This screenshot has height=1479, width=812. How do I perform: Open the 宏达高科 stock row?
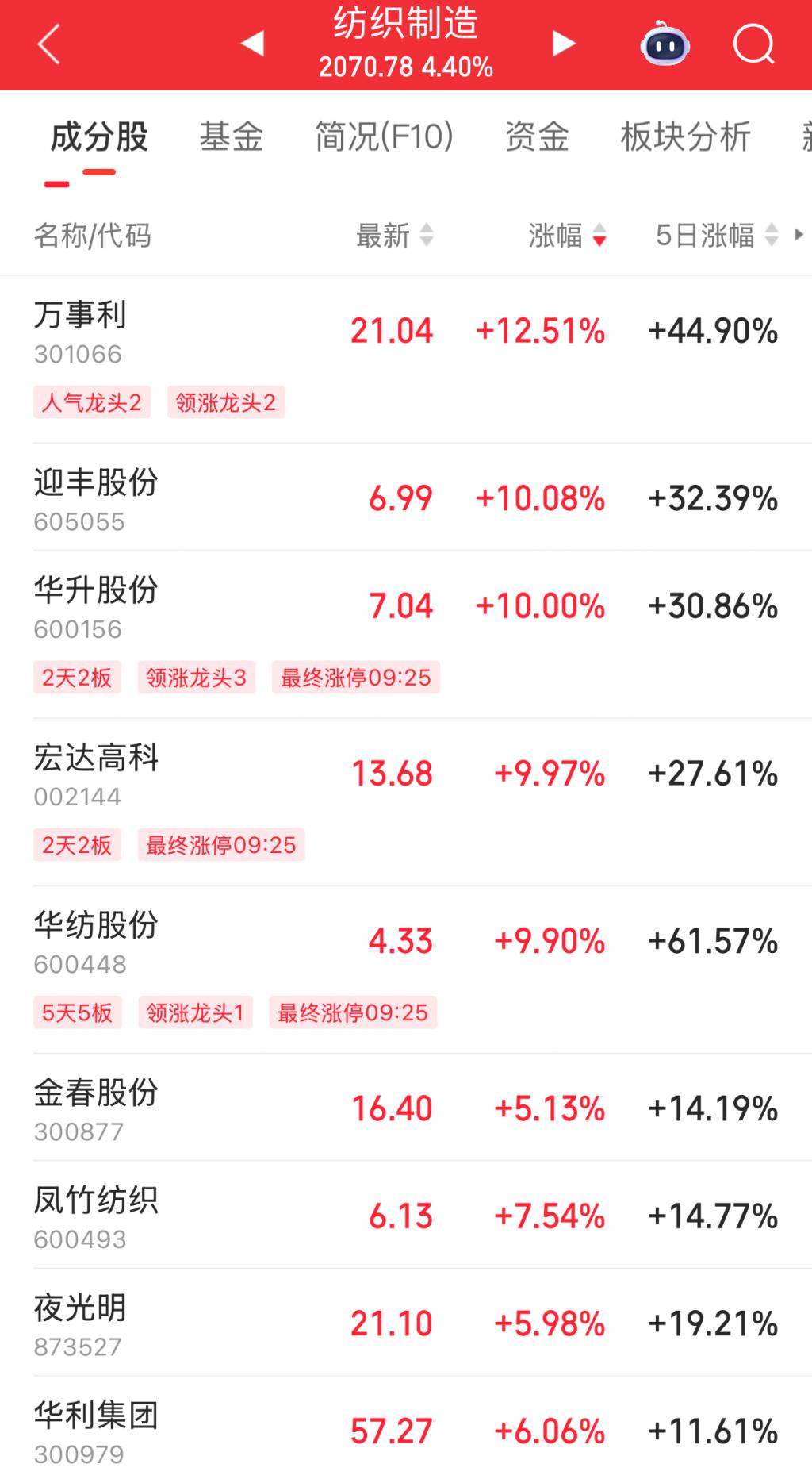[x=406, y=802]
